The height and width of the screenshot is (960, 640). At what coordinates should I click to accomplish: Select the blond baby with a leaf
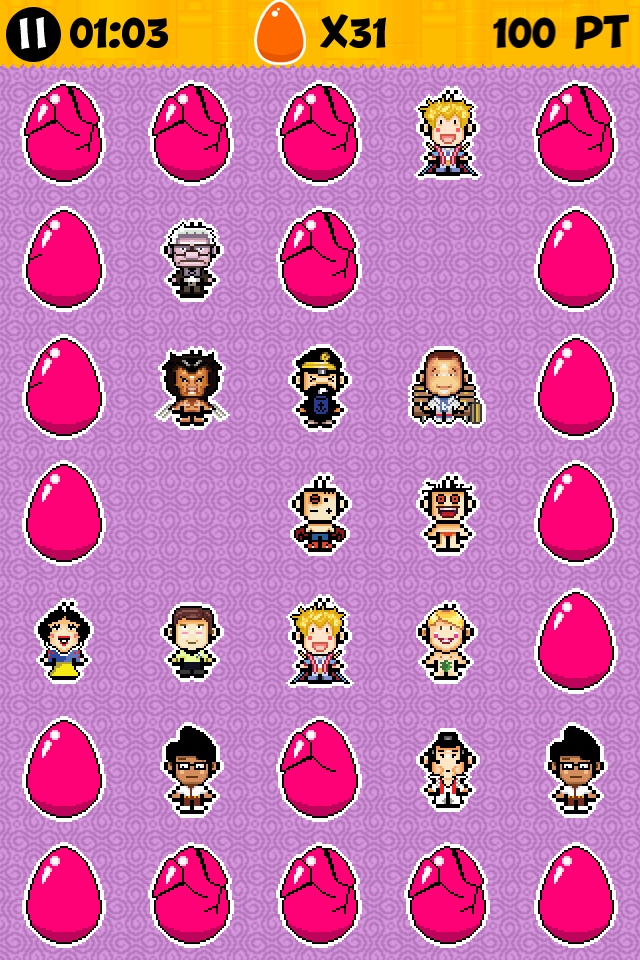click(446, 641)
